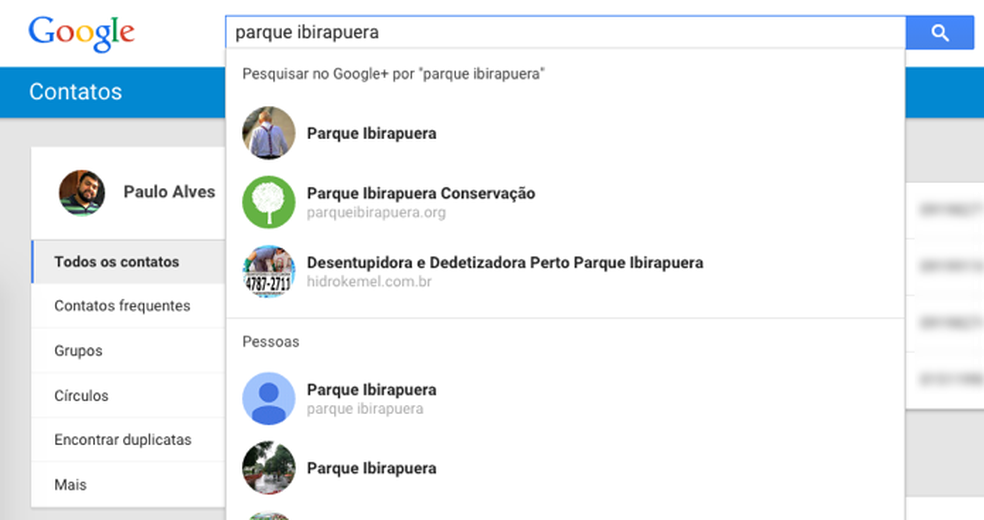Select Todos os contatos in sidebar
Screen dimensions: 984x520
coord(117,262)
